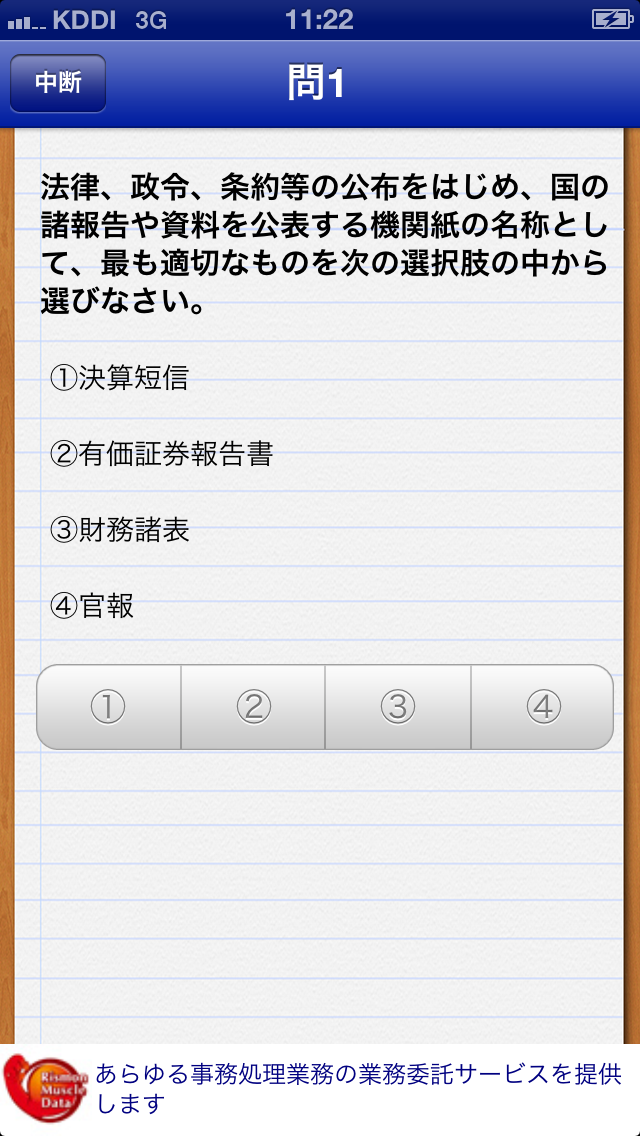640x1136 pixels.
Task: Answer with the ④ button
Action: [543, 706]
